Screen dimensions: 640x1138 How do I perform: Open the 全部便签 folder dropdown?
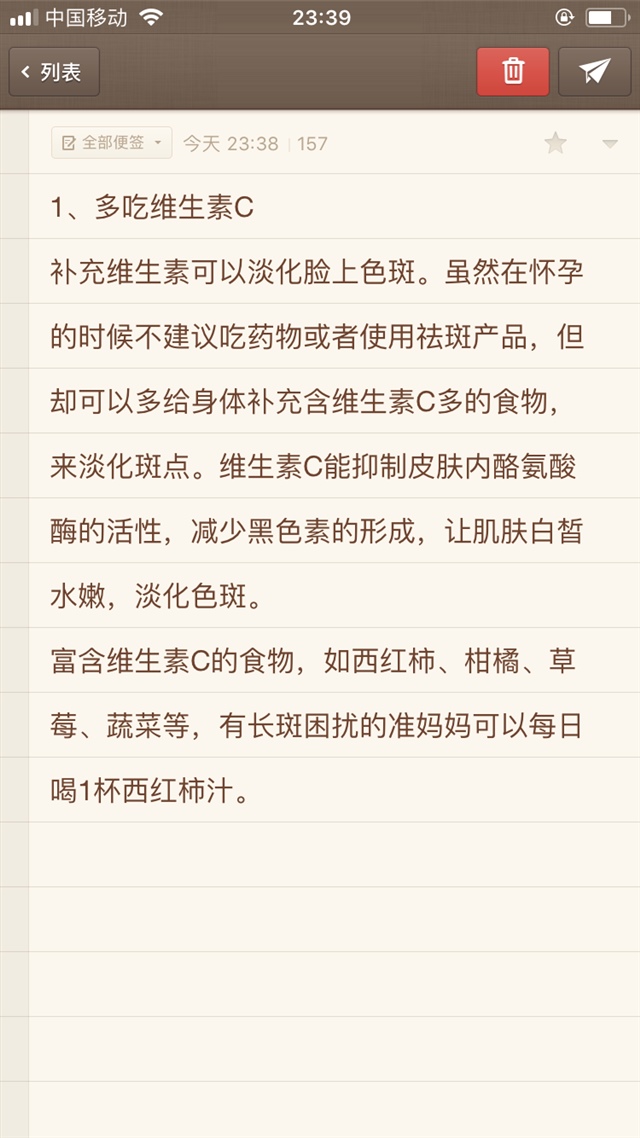click(x=112, y=143)
